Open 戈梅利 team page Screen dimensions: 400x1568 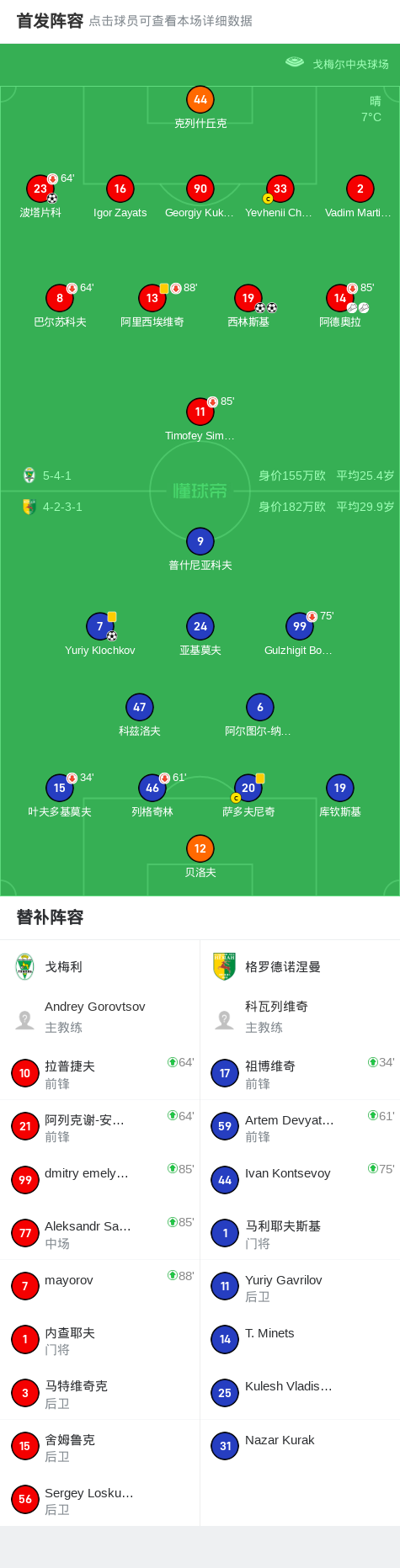tap(100, 967)
